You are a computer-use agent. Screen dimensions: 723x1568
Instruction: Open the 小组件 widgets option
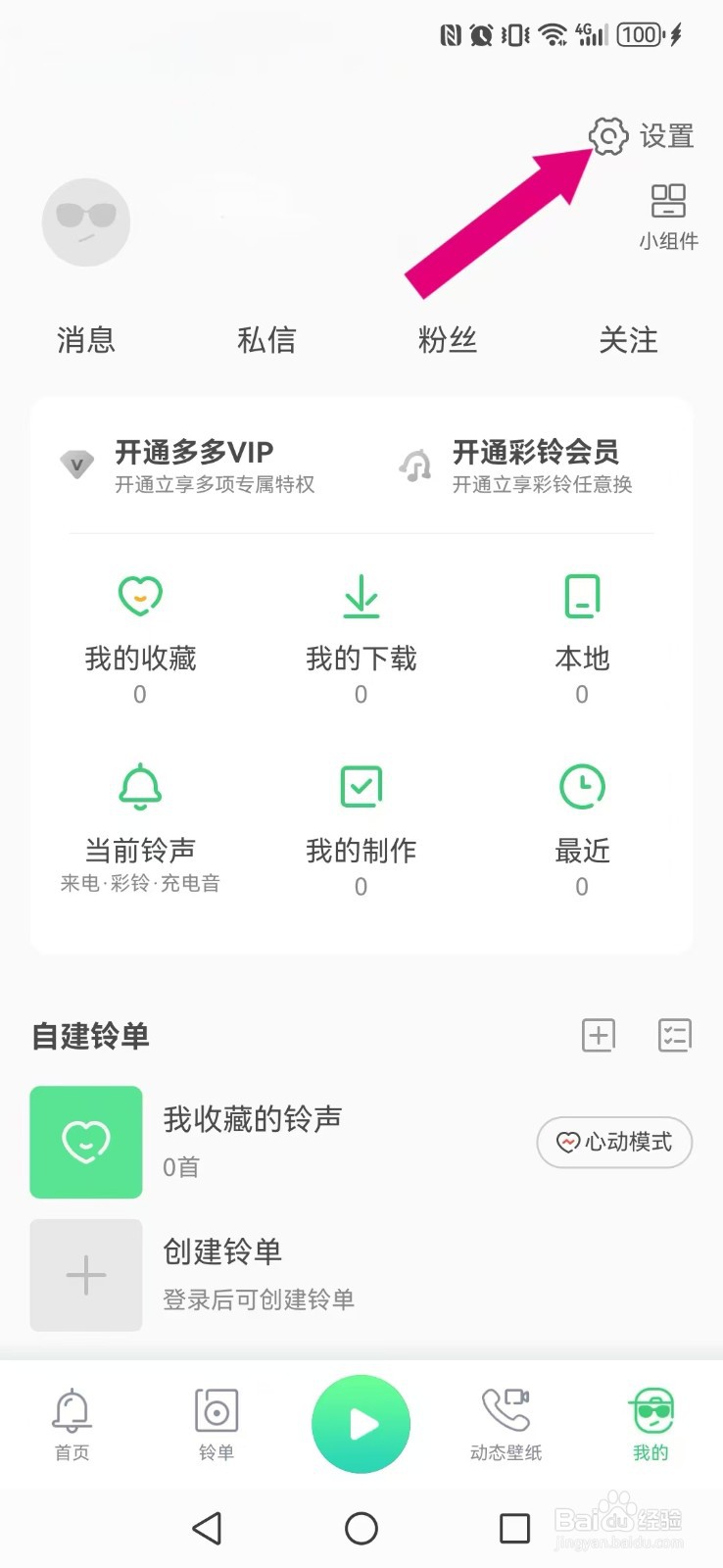pos(668,217)
